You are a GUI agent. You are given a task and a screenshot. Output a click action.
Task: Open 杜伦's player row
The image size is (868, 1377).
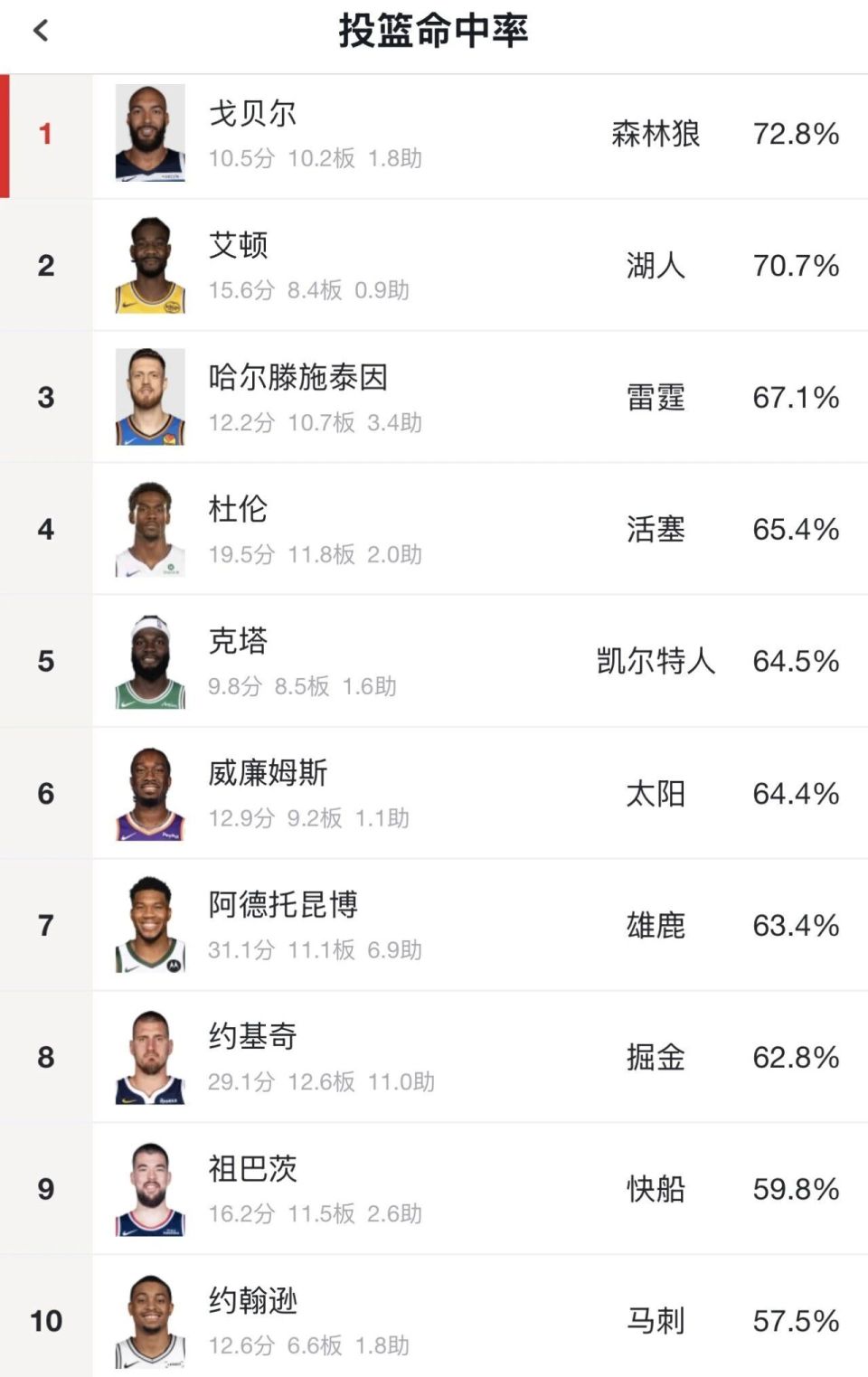[434, 530]
